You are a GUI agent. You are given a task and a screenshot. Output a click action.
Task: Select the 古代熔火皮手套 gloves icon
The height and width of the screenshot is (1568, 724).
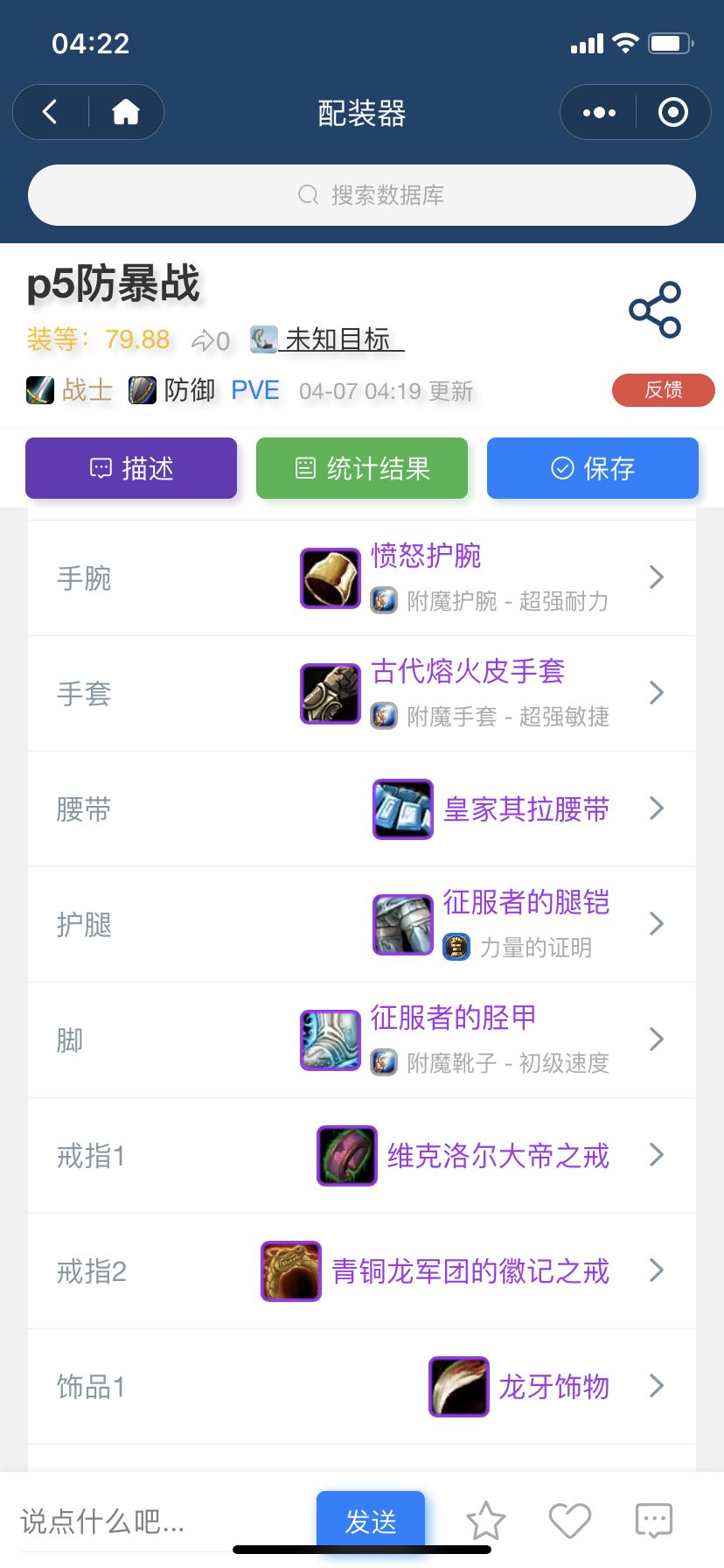tap(330, 693)
